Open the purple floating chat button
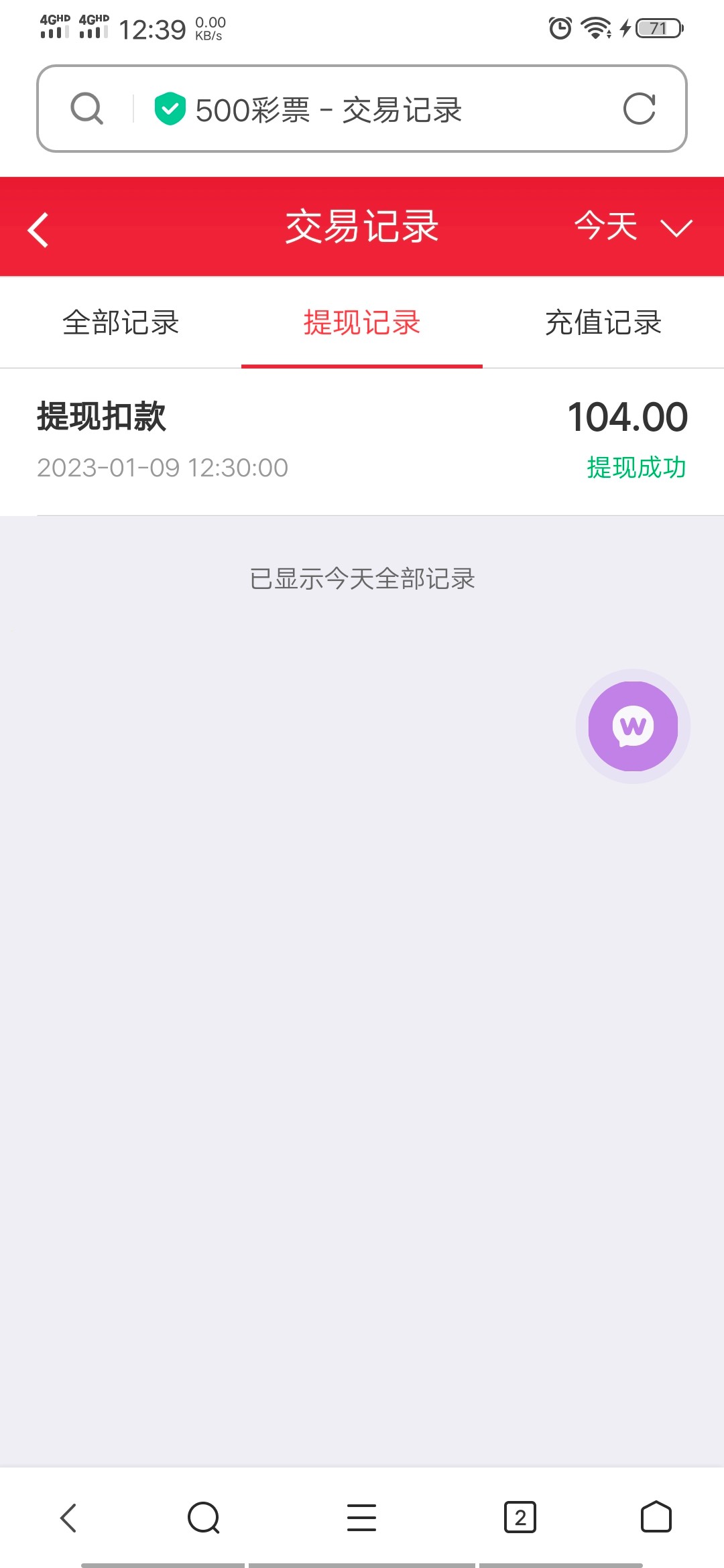 (x=633, y=726)
